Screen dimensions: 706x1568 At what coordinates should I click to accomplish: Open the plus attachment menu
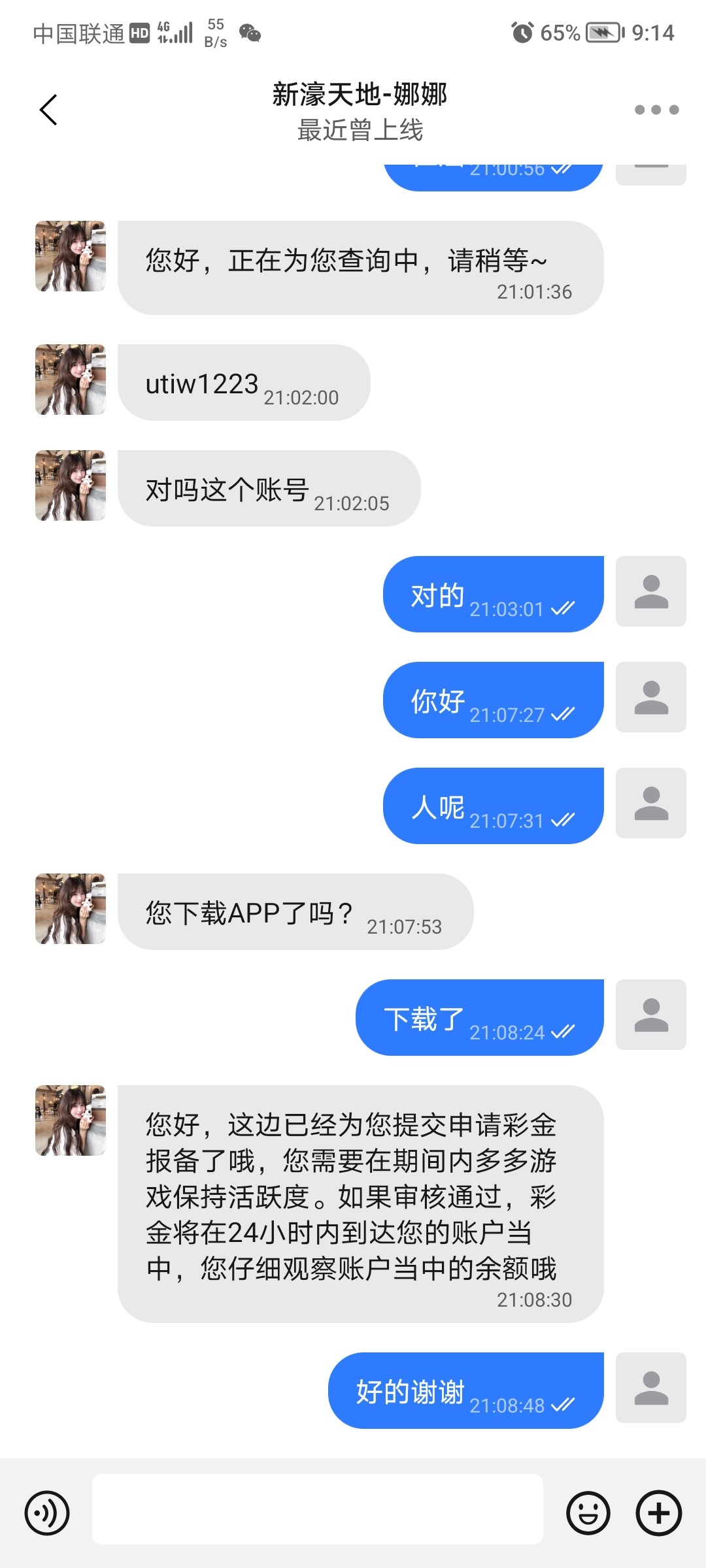[x=658, y=1512]
